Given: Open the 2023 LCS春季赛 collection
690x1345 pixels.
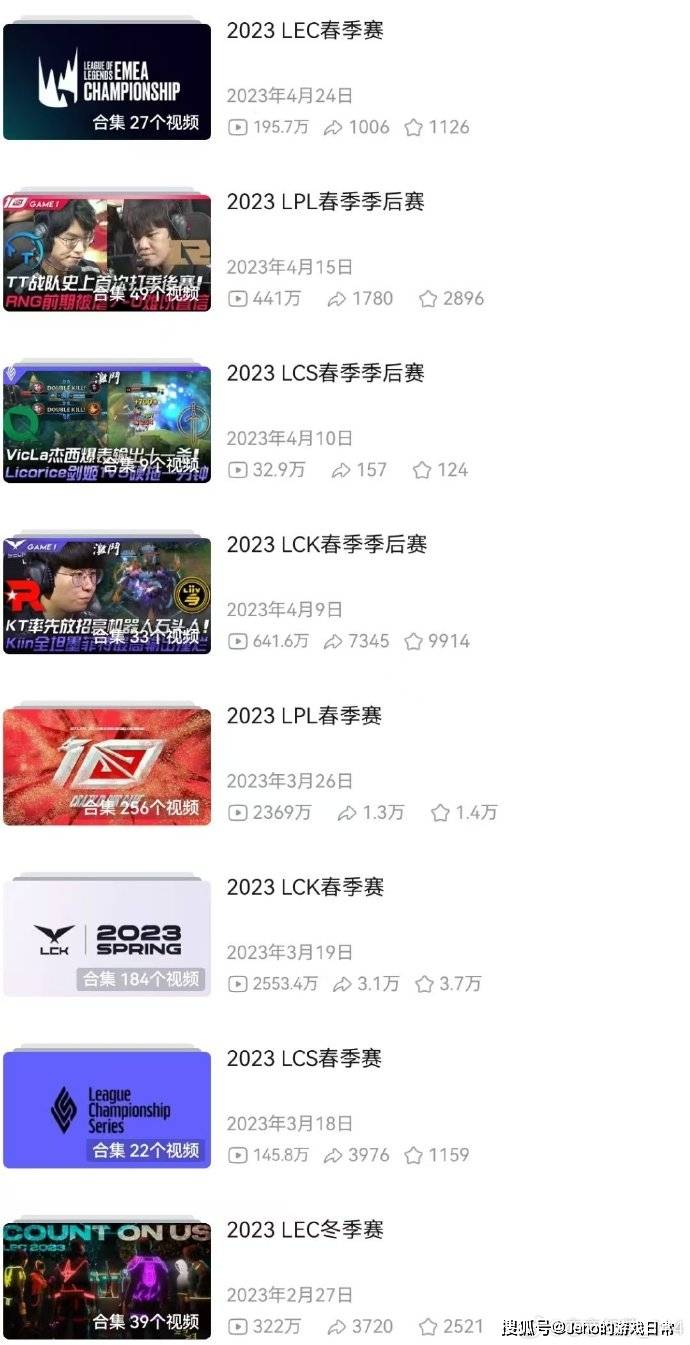Looking at the screenshot, I should [x=305, y=1058].
